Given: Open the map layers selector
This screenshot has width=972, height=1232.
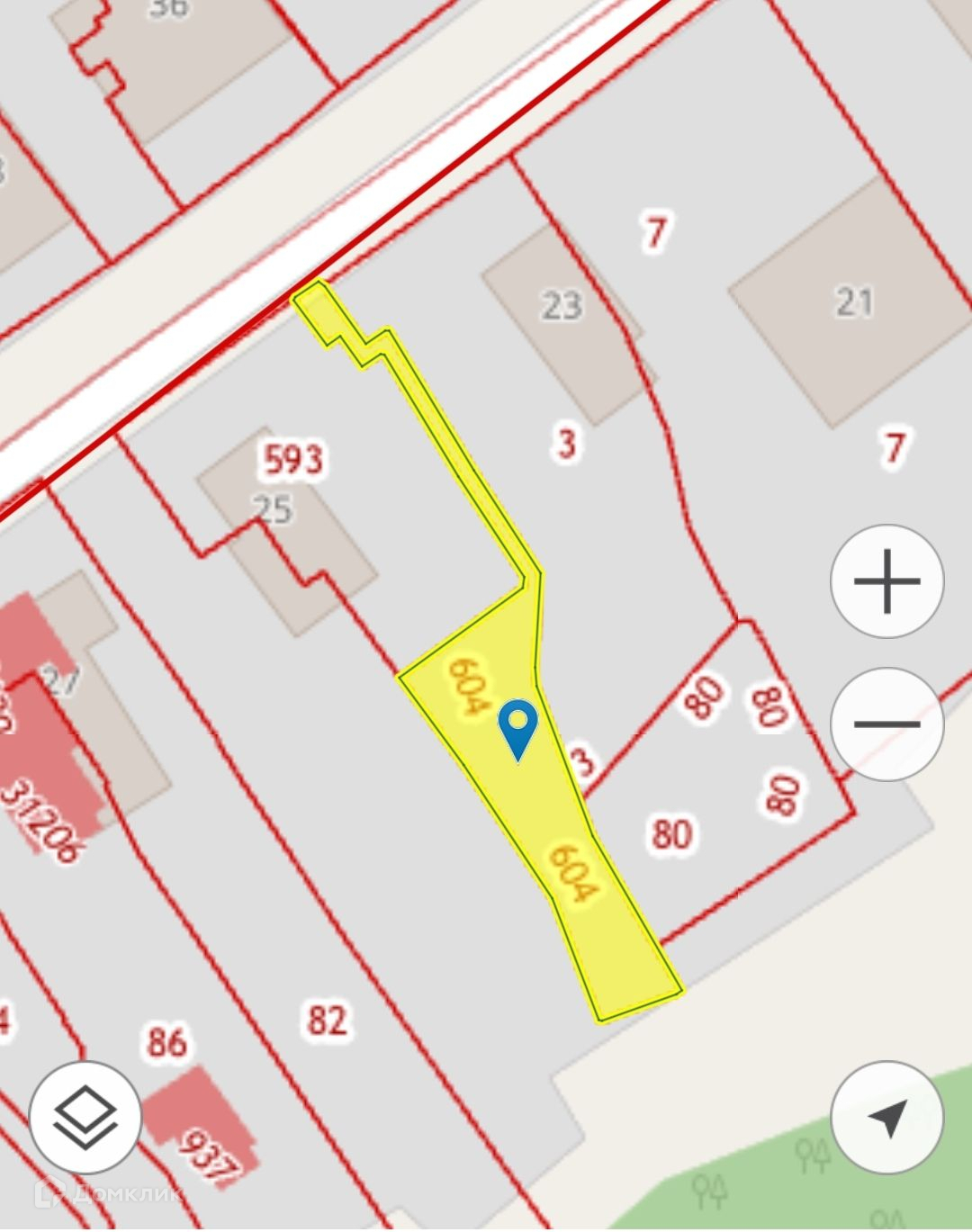Looking at the screenshot, I should (85, 1118).
